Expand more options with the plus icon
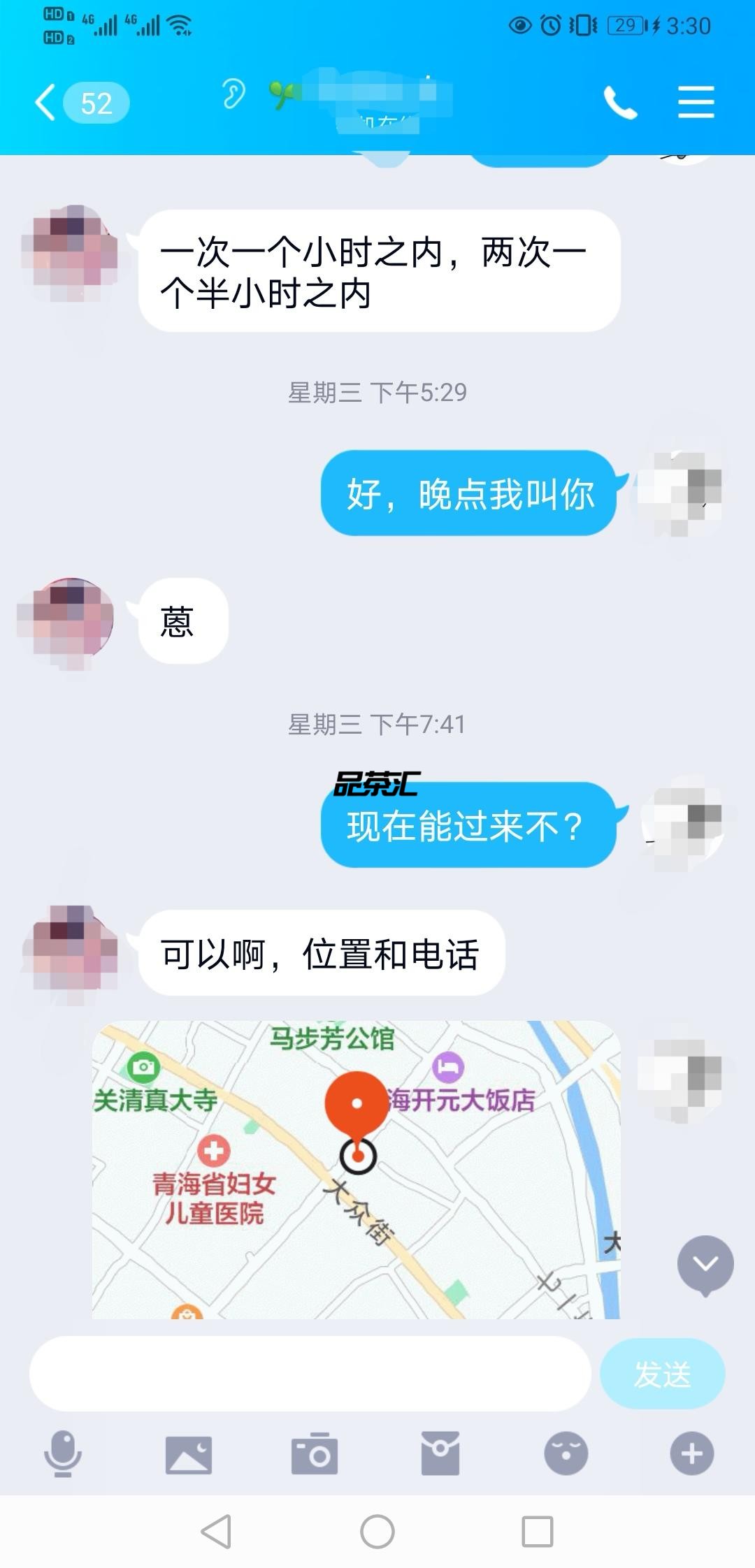 coord(691,1454)
